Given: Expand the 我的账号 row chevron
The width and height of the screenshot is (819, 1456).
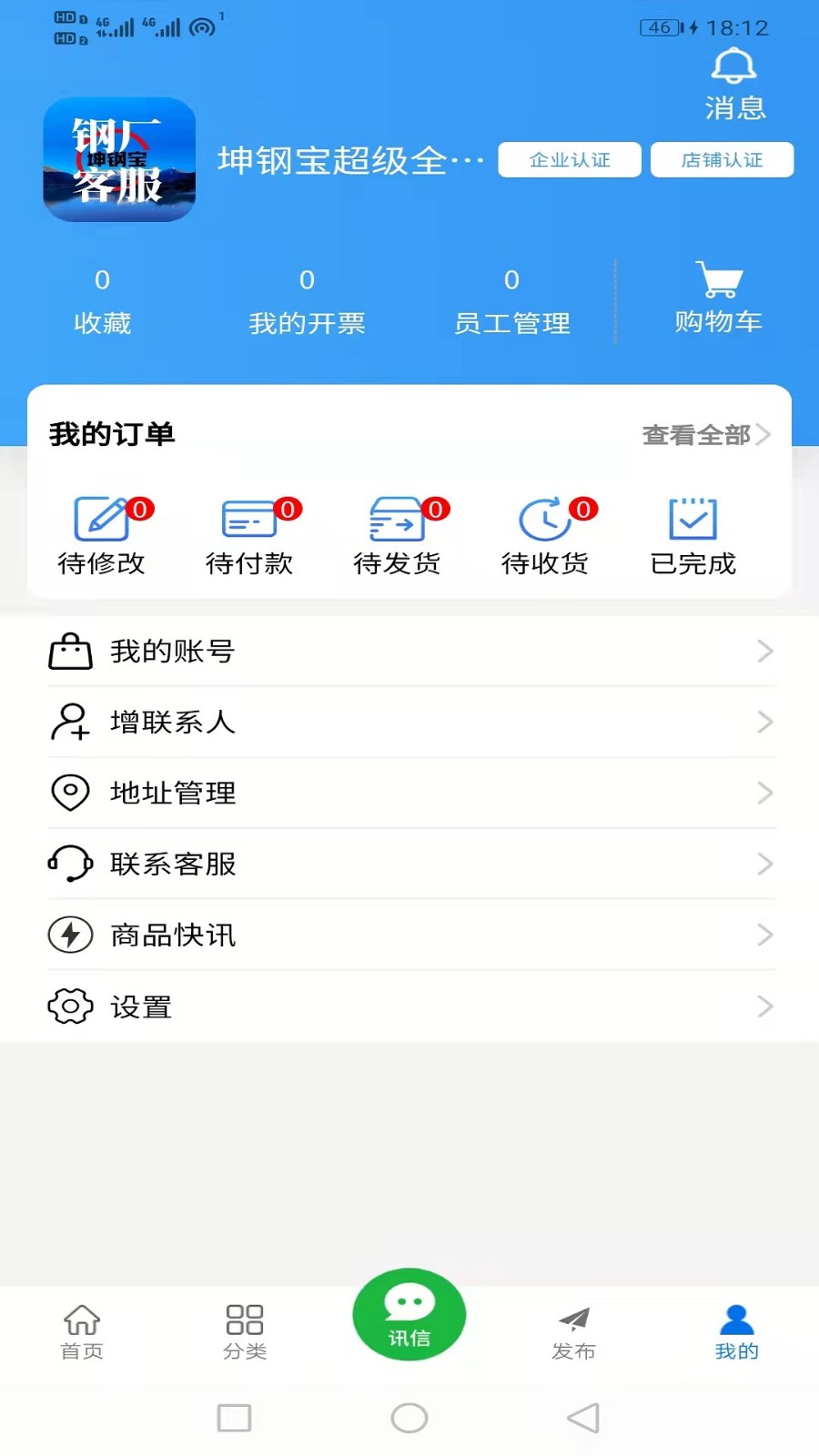Looking at the screenshot, I should [764, 652].
